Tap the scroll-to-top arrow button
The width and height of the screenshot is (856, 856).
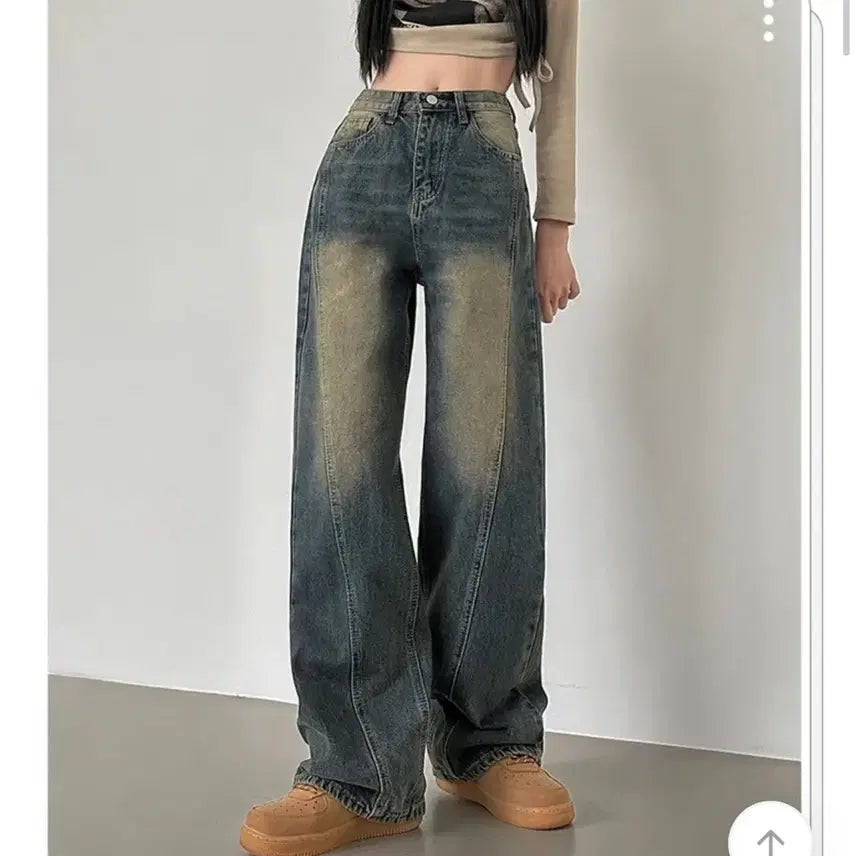pos(769,838)
